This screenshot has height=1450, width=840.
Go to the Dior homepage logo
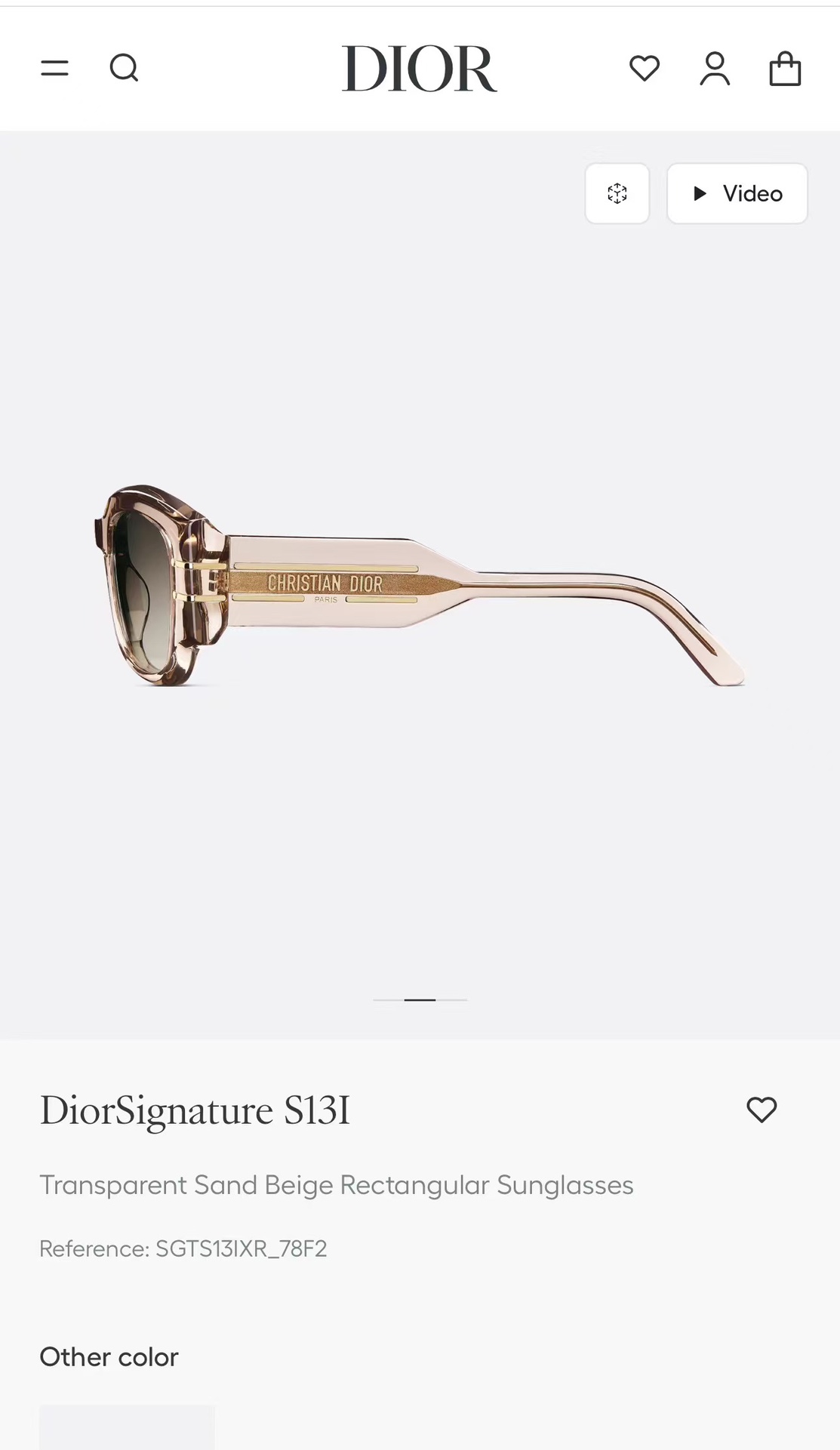click(x=420, y=69)
